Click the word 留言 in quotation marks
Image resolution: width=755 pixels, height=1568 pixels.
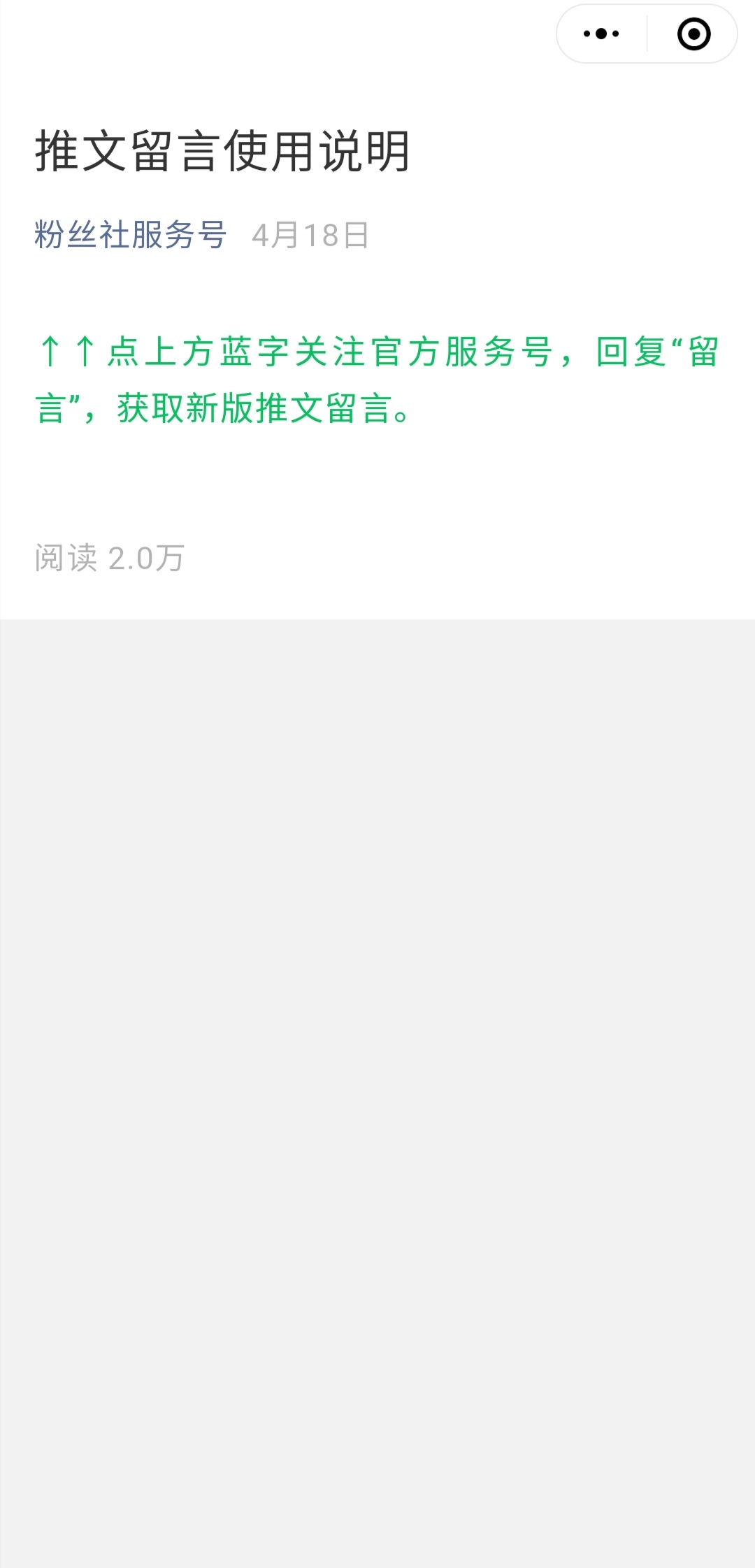point(701,353)
